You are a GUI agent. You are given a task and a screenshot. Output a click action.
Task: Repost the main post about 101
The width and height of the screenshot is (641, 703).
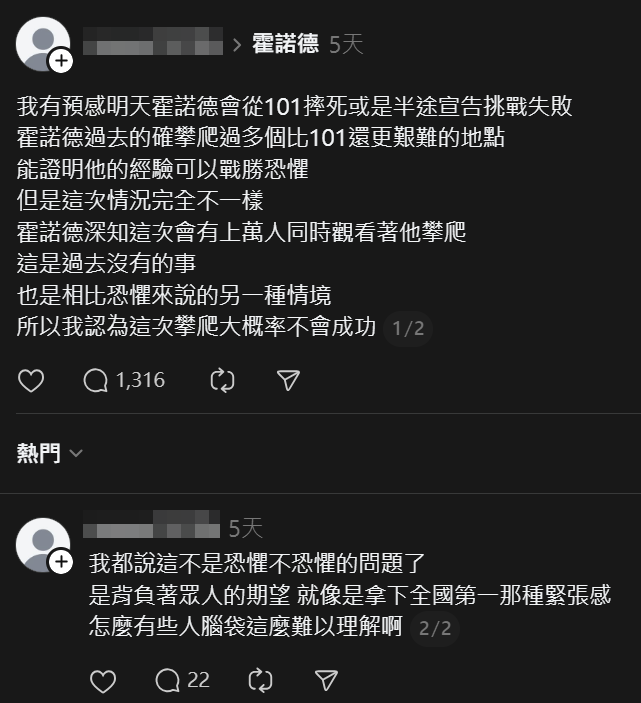tap(222, 380)
